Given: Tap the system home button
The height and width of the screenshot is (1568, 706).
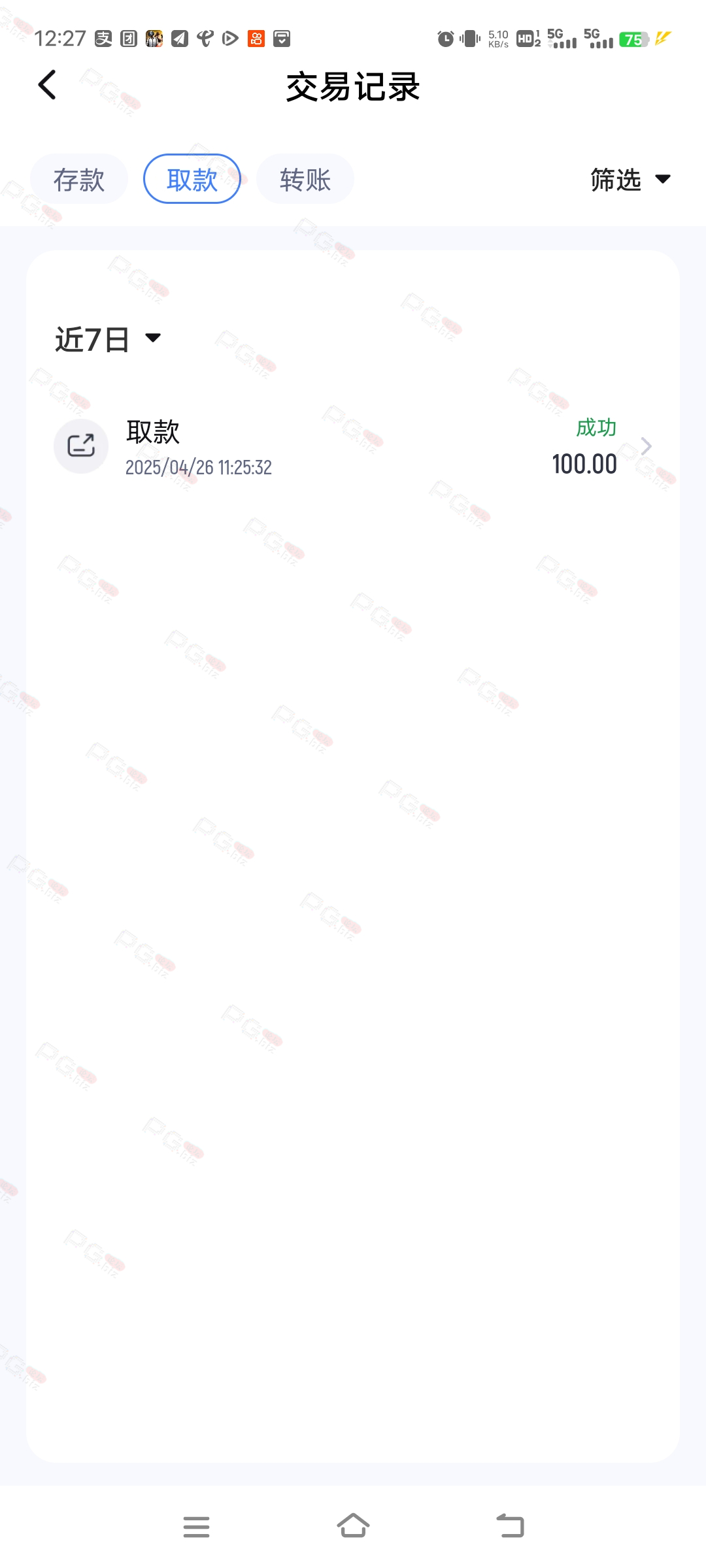Looking at the screenshot, I should tap(353, 1526).
